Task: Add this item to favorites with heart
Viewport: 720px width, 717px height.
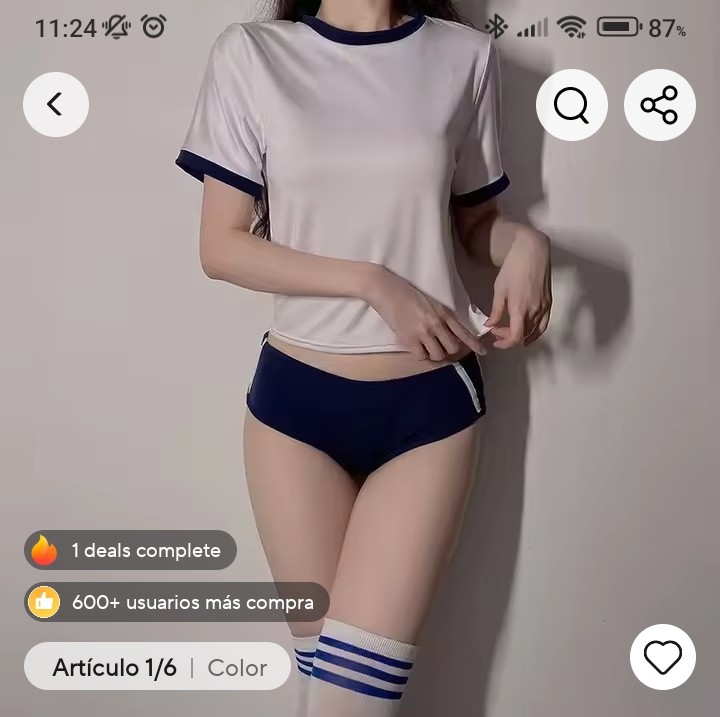Action: pos(662,657)
